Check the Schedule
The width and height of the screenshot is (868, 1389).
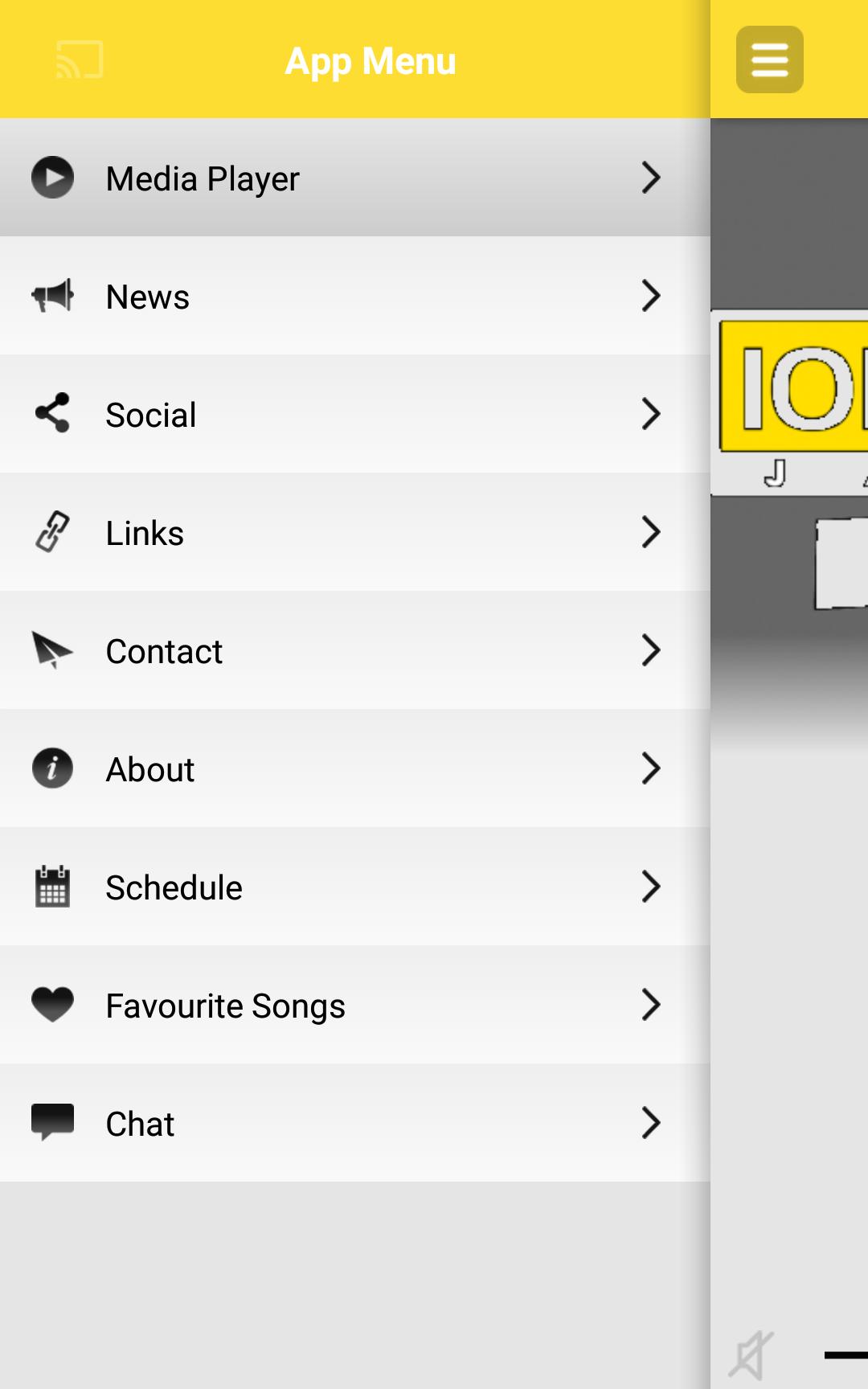pyautogui.click(x=354, y=887)
